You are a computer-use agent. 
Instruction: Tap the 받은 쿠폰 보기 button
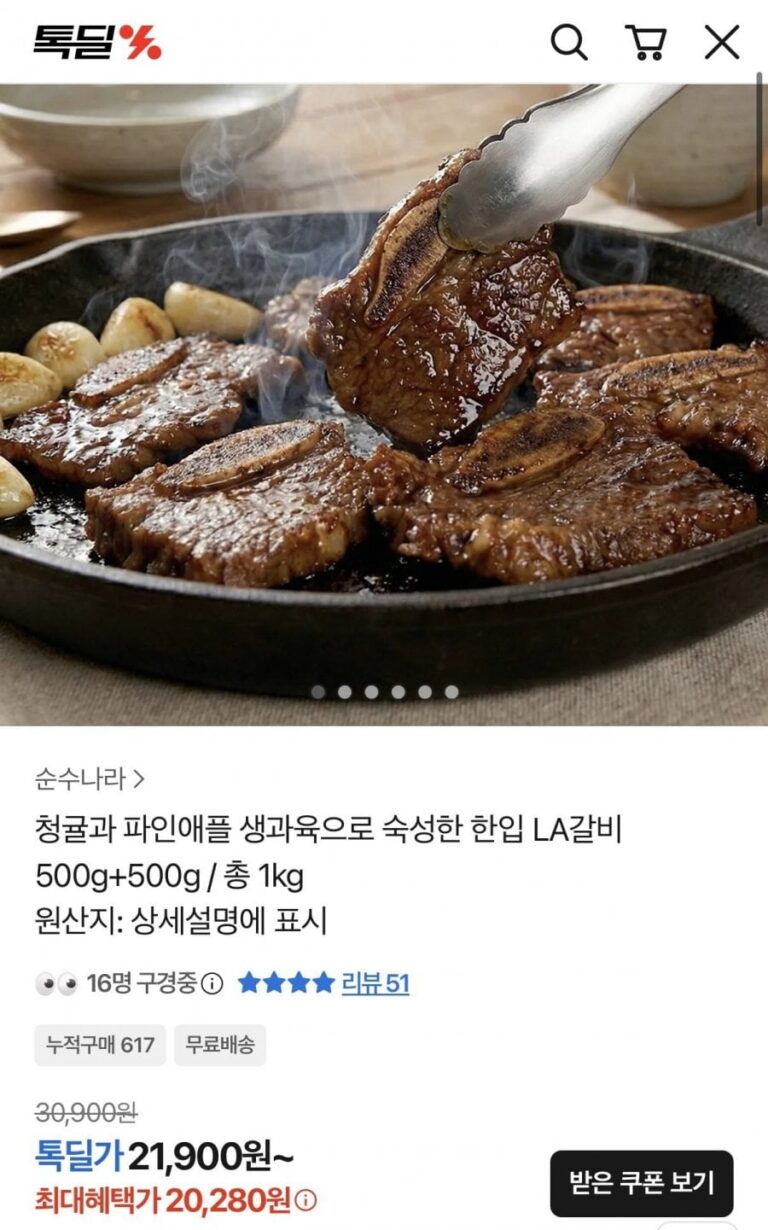[x=641, y=1183]
